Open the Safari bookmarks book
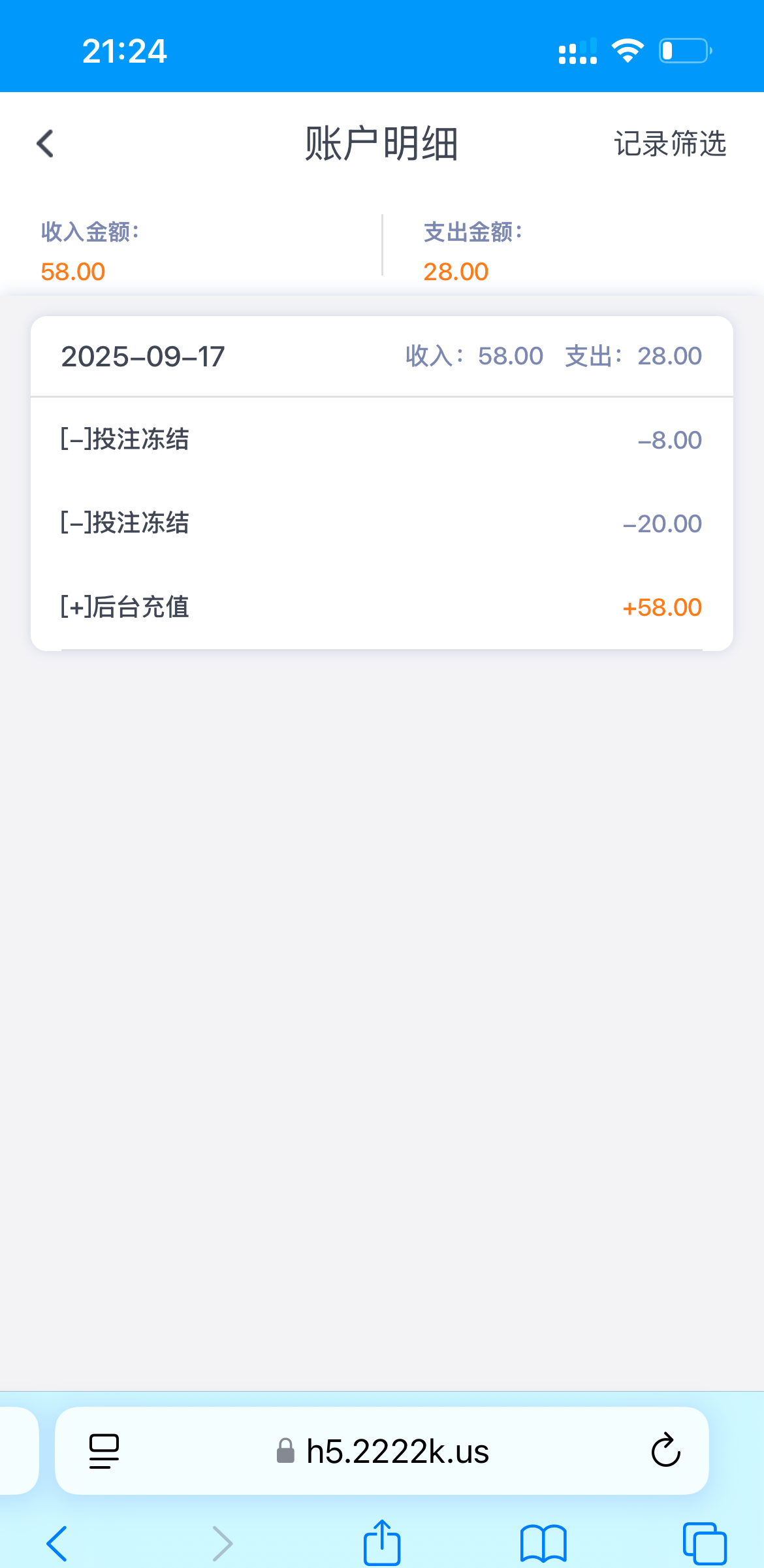This screenshot has width=764, height=1568. tap(543, 1543)
